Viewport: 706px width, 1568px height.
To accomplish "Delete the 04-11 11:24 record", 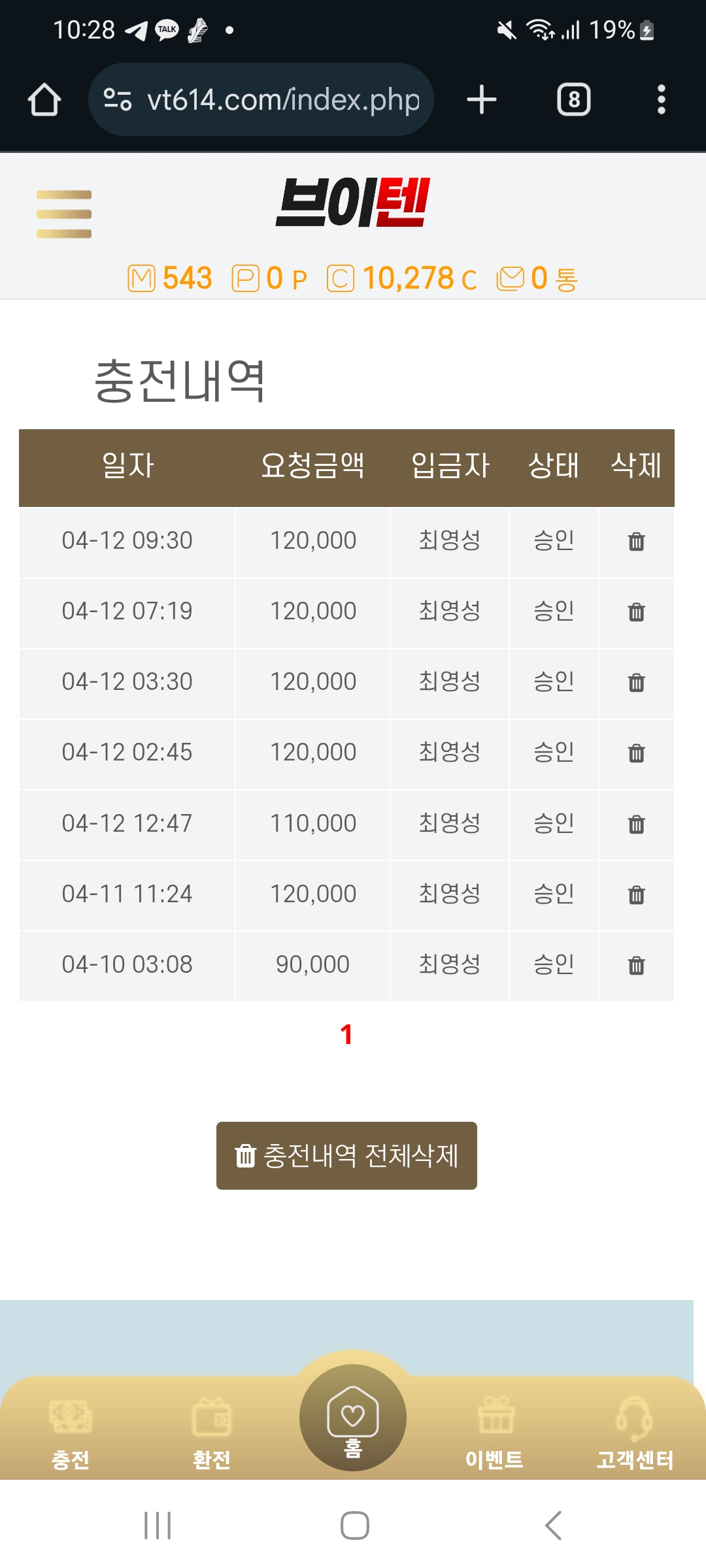I will tap(636, 894).
